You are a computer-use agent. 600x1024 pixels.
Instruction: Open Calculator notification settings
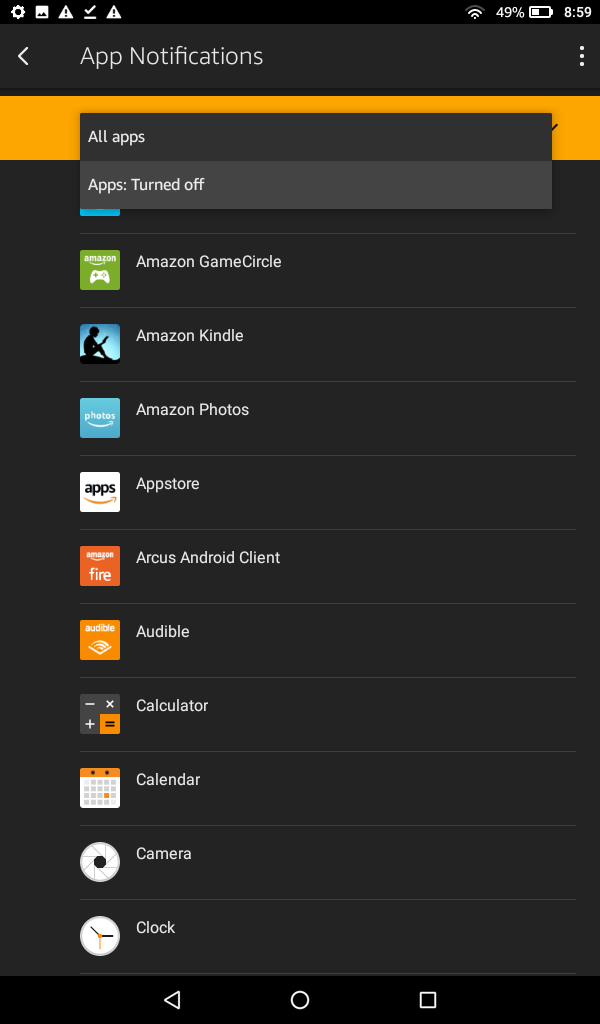click(x=328, y=714)
